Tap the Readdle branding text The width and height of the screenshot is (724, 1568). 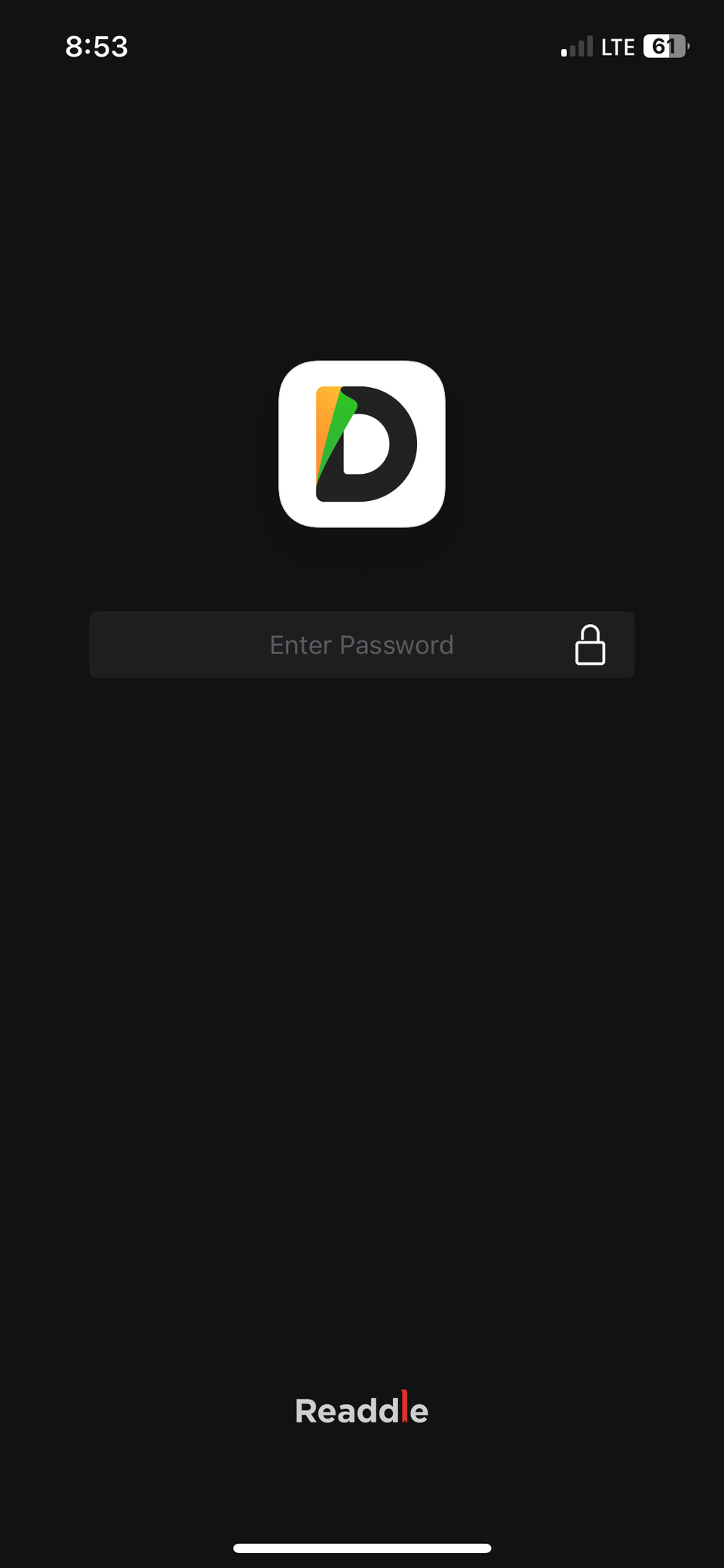pyautogui.click(x=361, y=1408)
